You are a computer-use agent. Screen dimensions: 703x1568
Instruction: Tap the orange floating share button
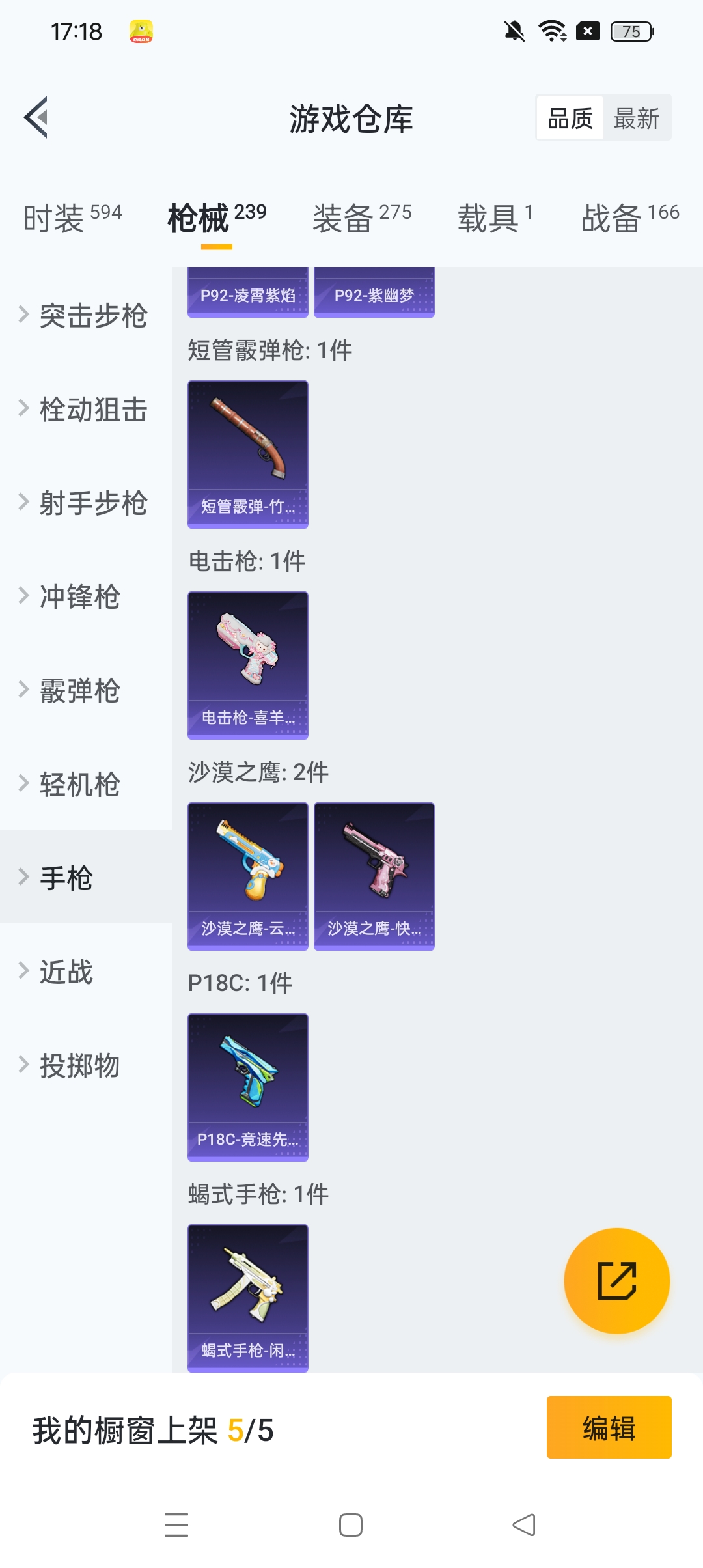click(616, 1281)
